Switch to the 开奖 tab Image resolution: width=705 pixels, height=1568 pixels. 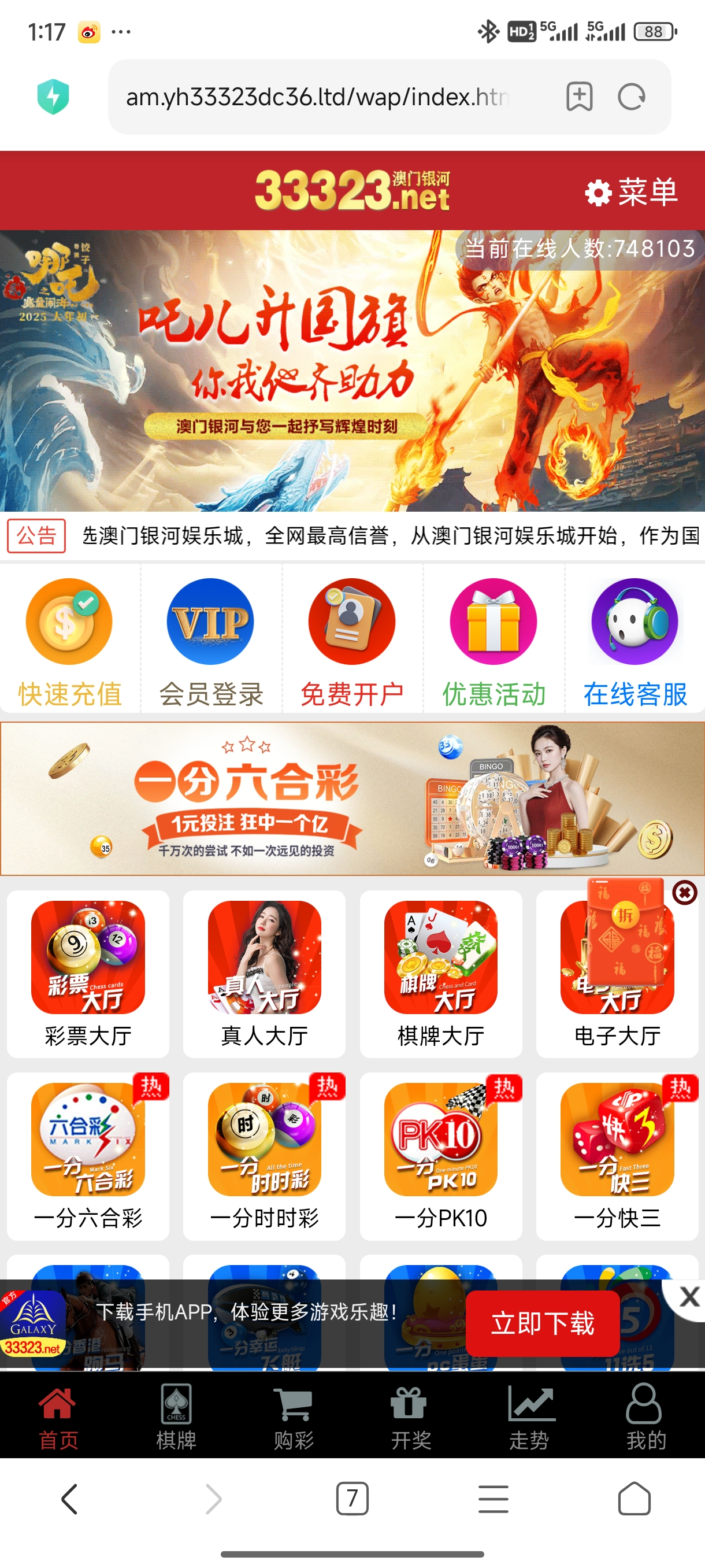411,1416
